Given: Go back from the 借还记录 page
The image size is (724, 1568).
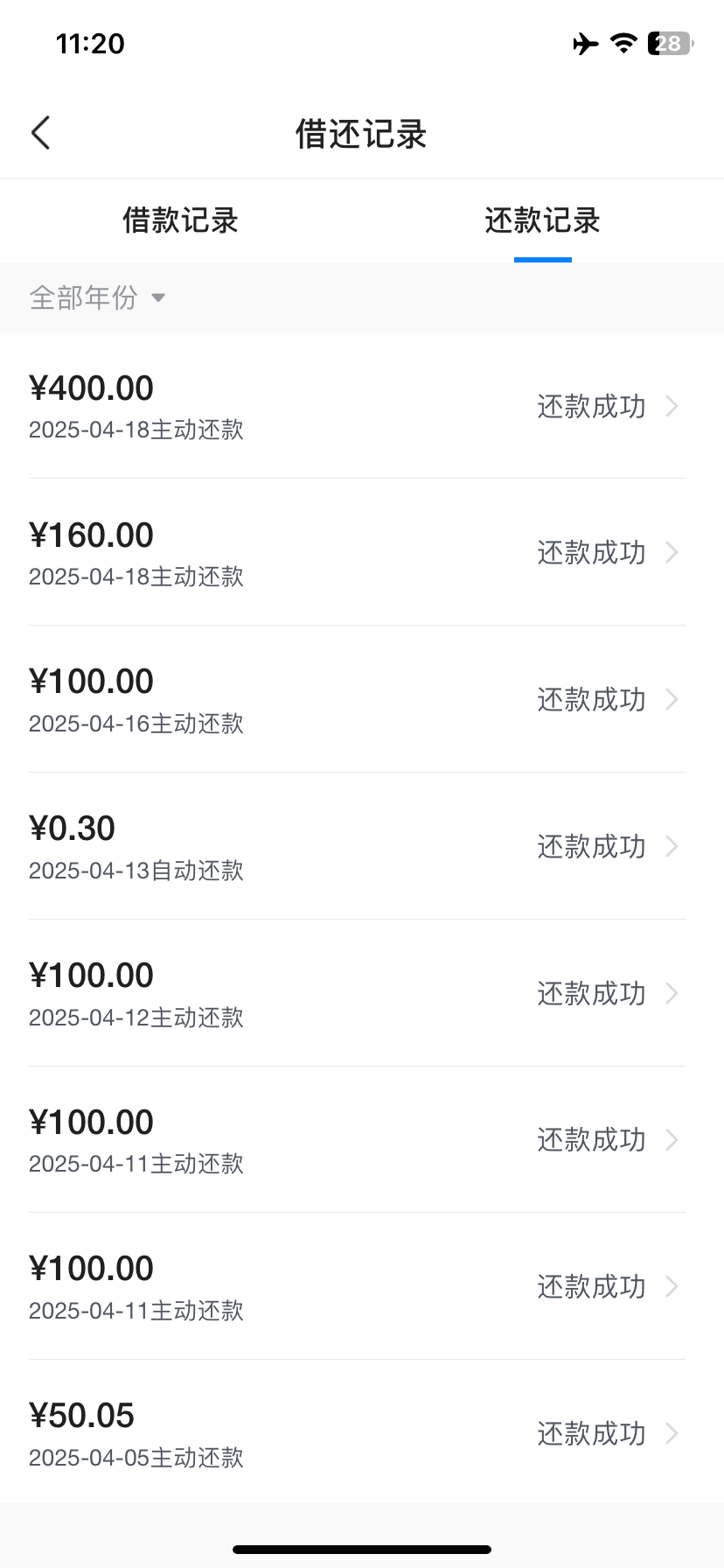Looking at the screenshot, I should [41, 134].
